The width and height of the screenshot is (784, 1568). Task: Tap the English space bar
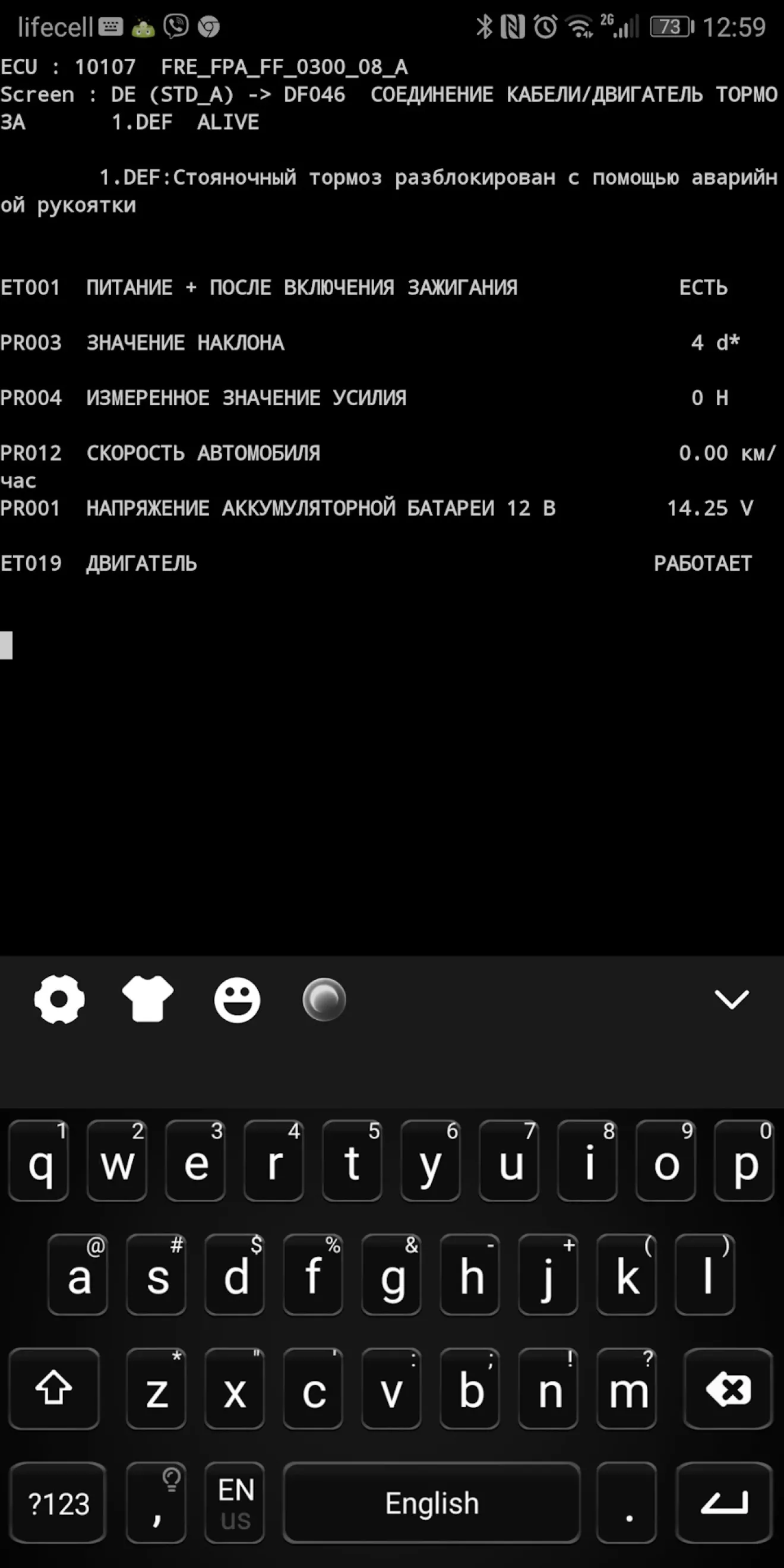(432, 1502)
